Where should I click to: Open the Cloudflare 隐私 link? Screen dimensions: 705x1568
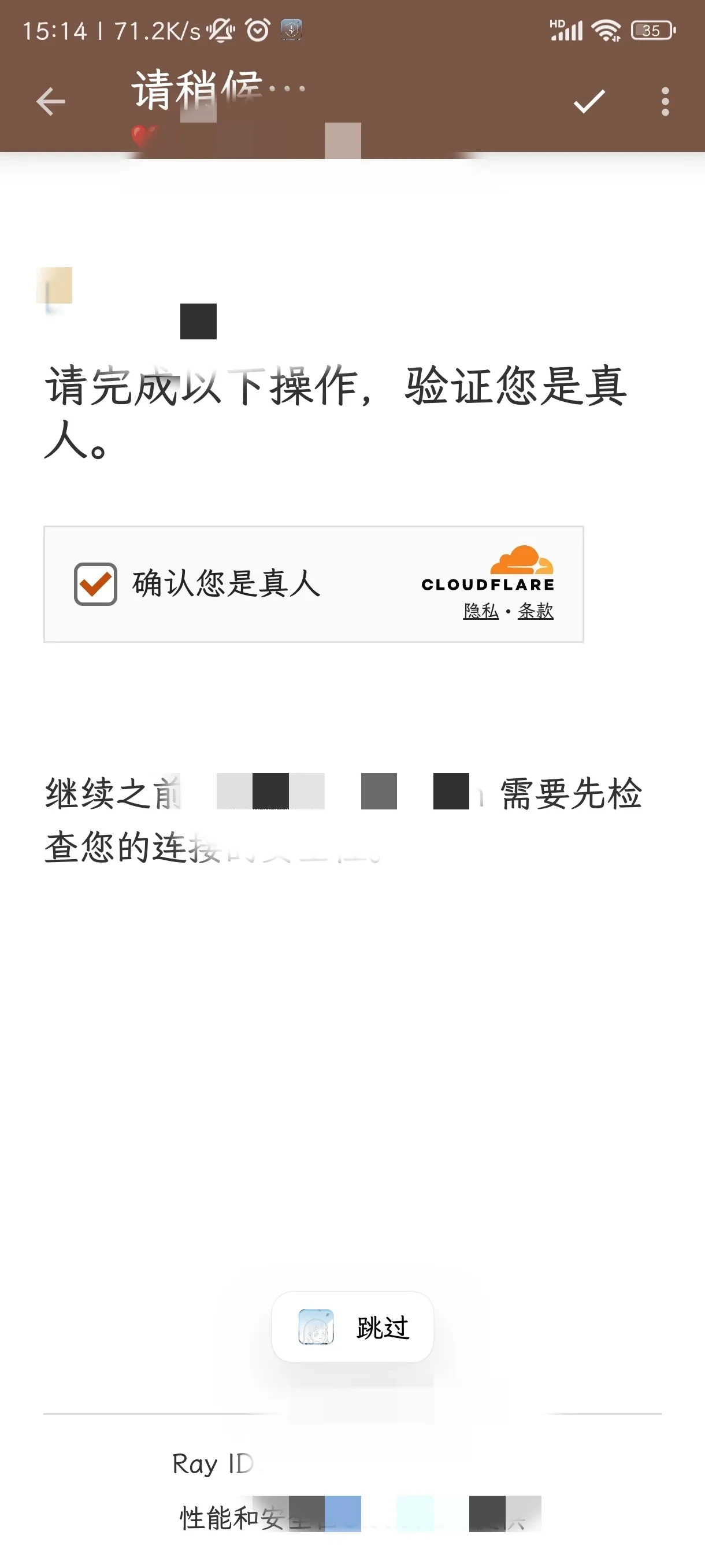[x=481, y=611]
